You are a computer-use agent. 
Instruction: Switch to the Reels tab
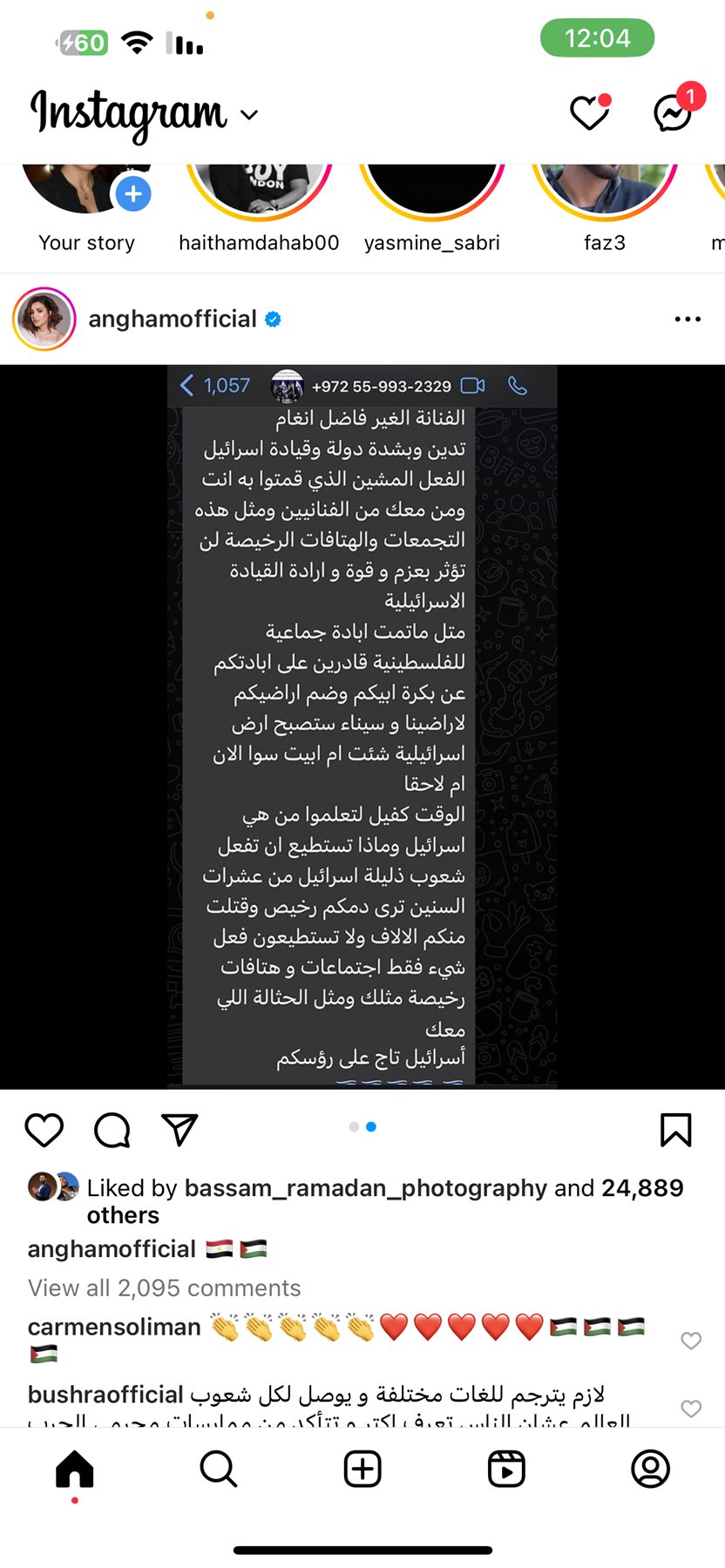pyautogui.click(x=506, y=1470)
